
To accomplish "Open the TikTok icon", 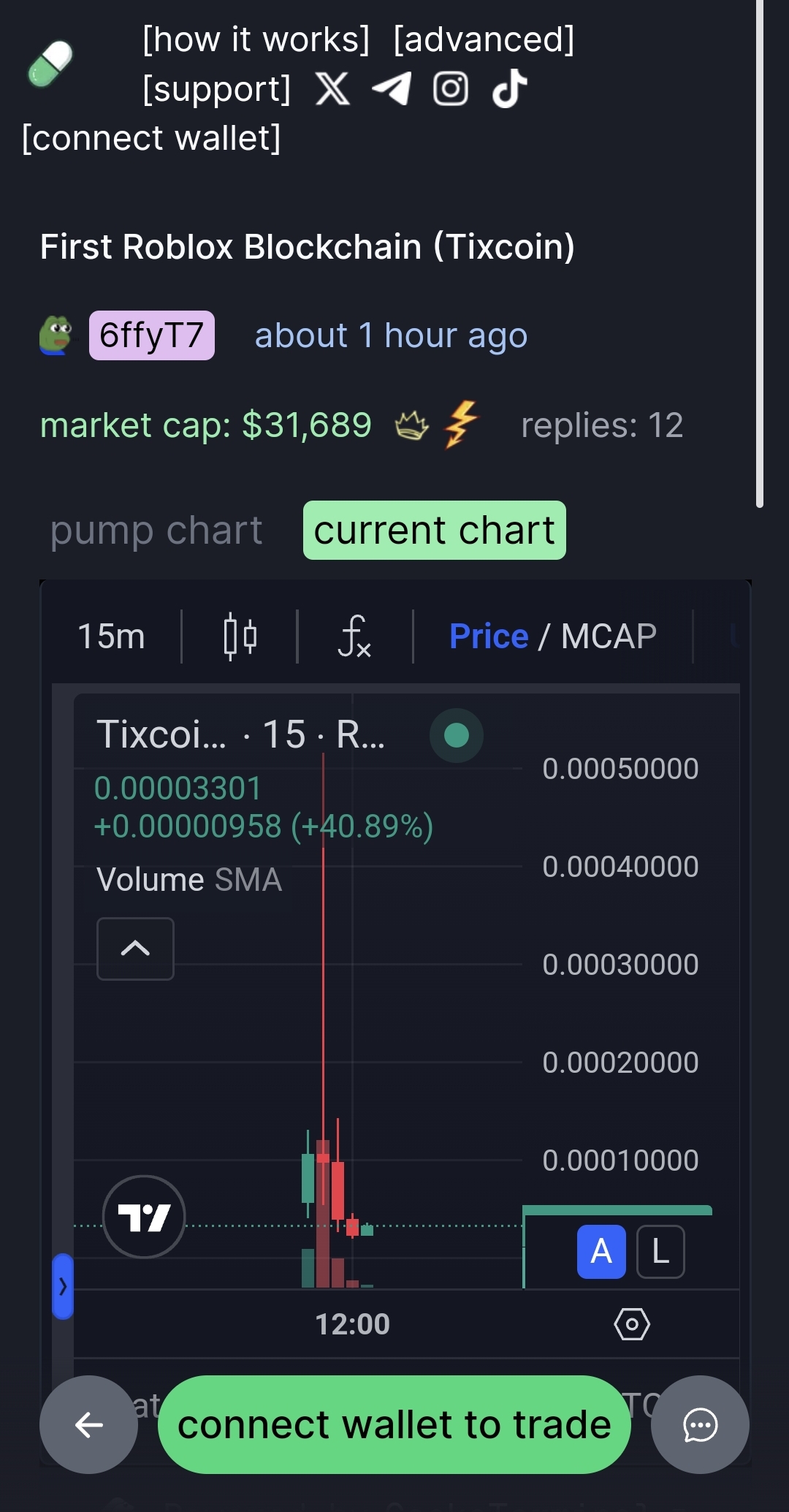I will (510, 89).
